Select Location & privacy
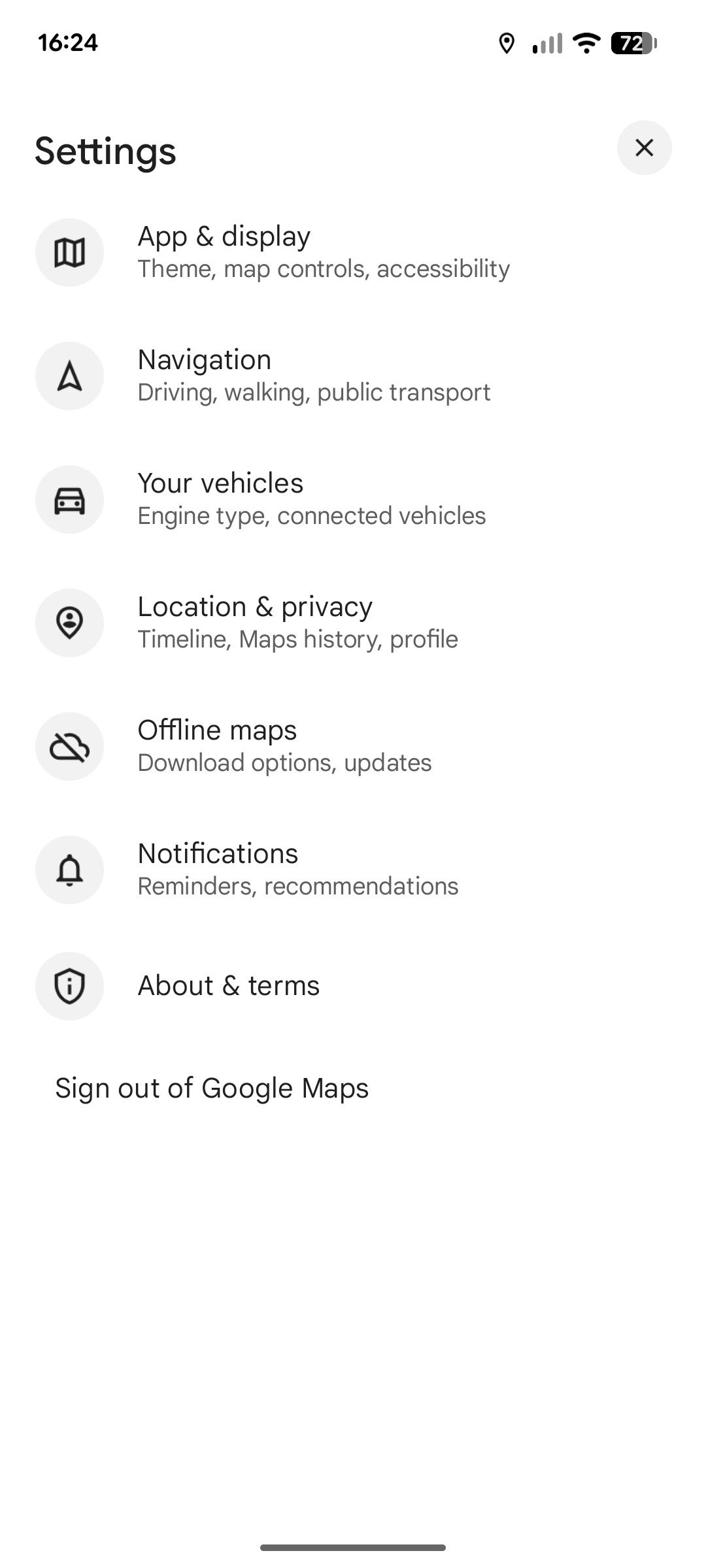 click(297, 623)
